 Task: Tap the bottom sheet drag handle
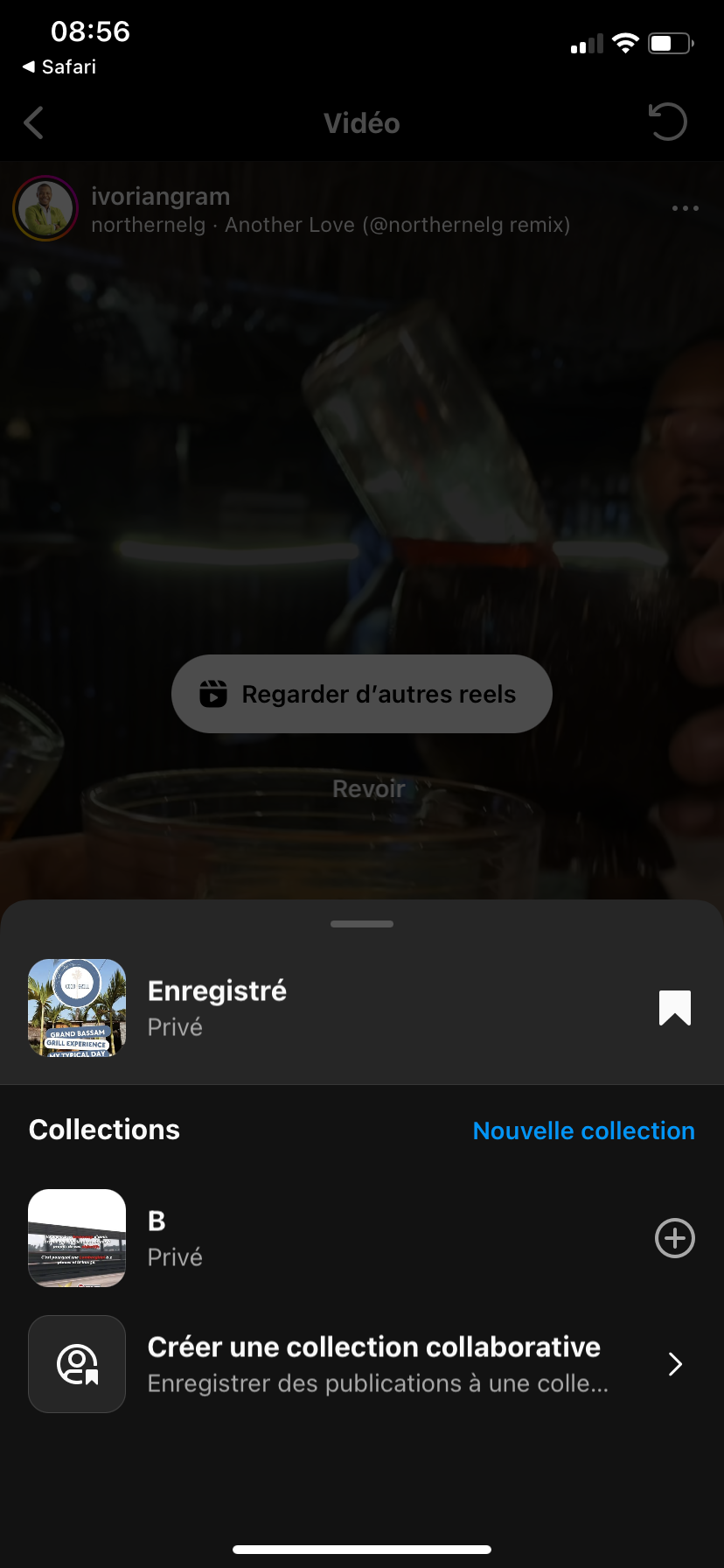point(362,924)
